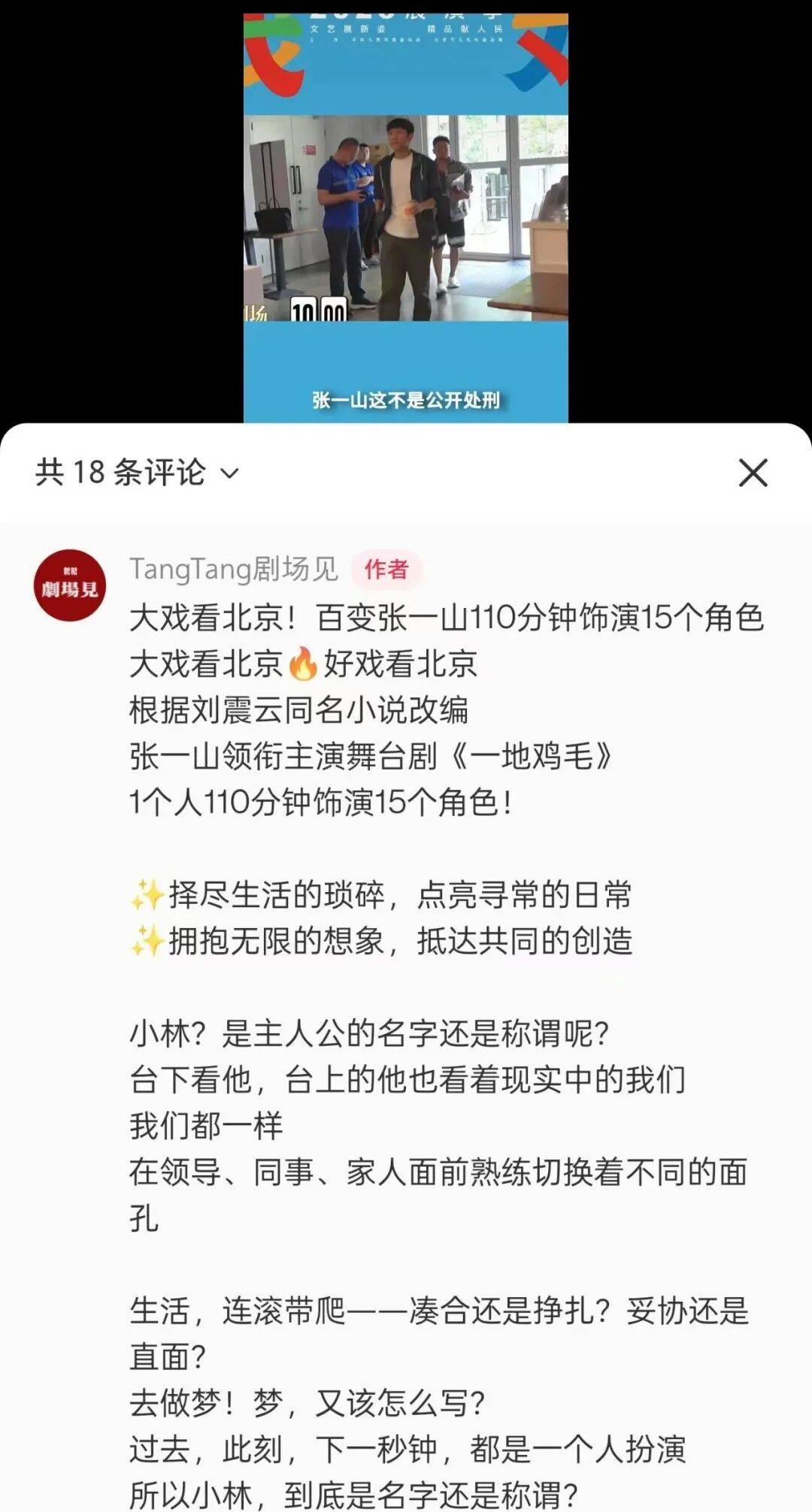Tap the video preview above the comments
This screenshot has height=1512, width=812.
point(405,218)
